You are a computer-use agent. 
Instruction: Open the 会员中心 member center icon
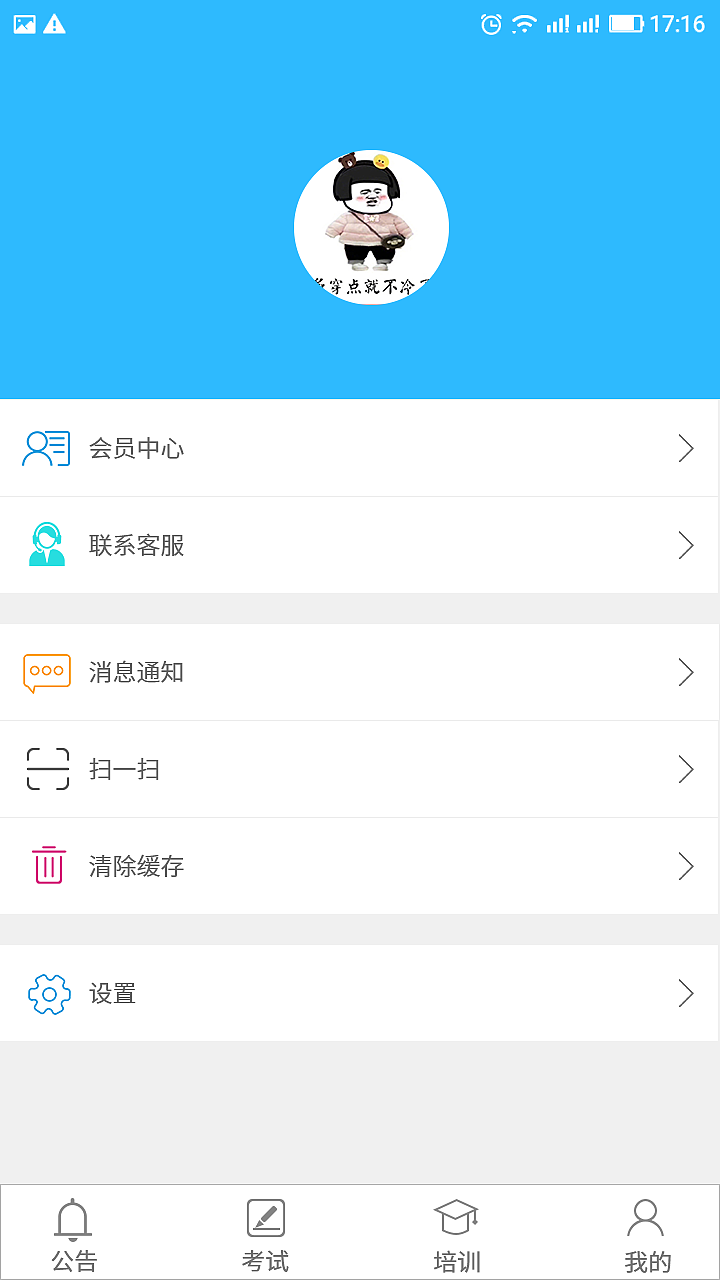(x=45, y=448)
